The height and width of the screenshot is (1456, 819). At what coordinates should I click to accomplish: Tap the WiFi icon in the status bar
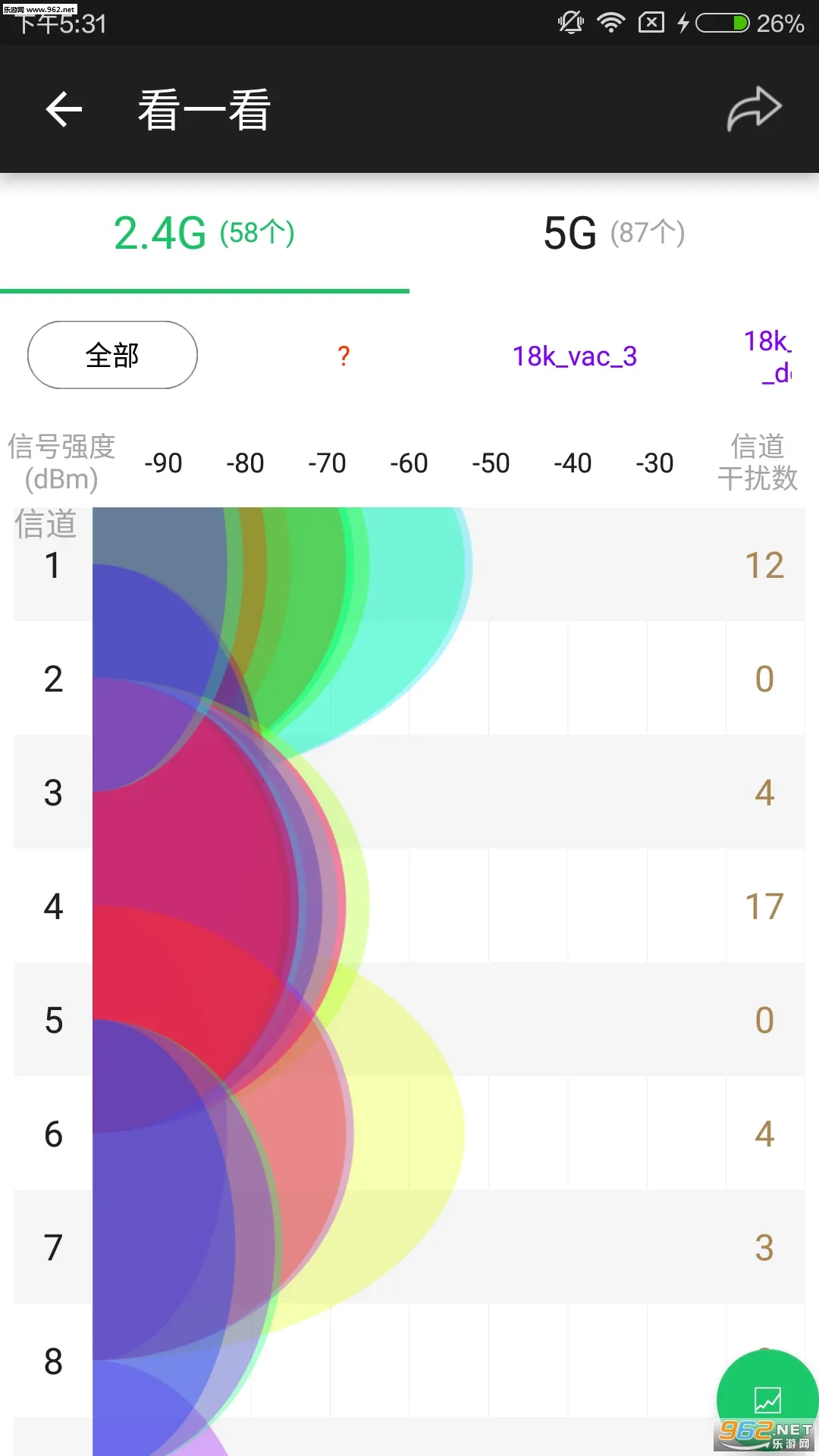[x=611, y=21]
